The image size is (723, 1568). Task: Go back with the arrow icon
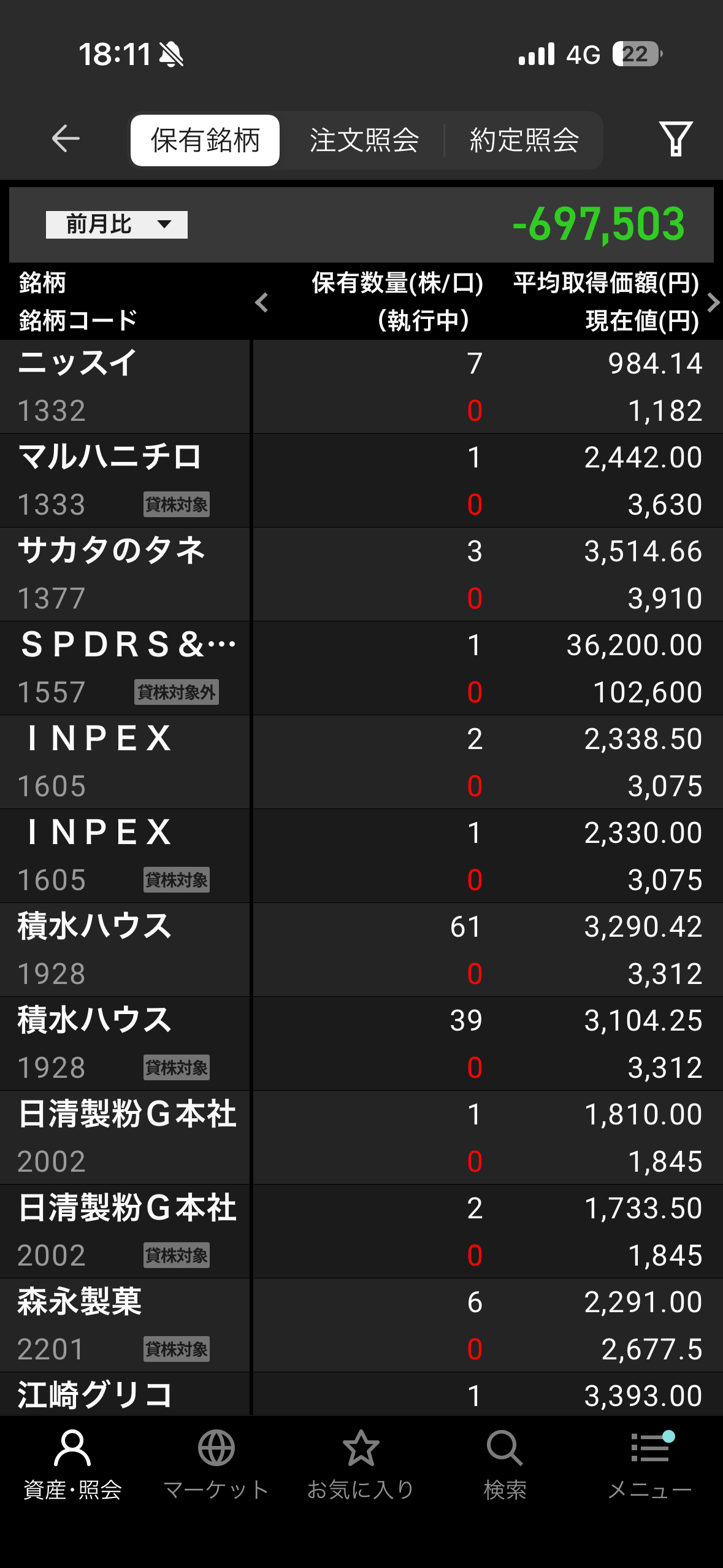coord(66,139)
